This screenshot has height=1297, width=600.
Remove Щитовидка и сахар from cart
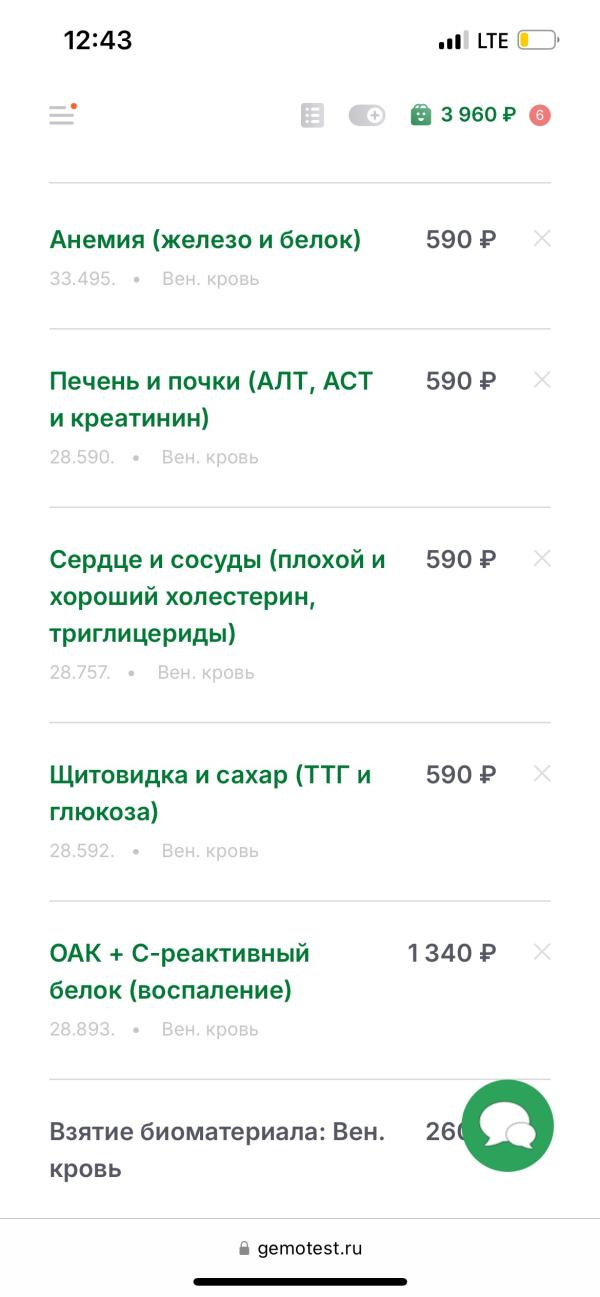click(542, 774)
